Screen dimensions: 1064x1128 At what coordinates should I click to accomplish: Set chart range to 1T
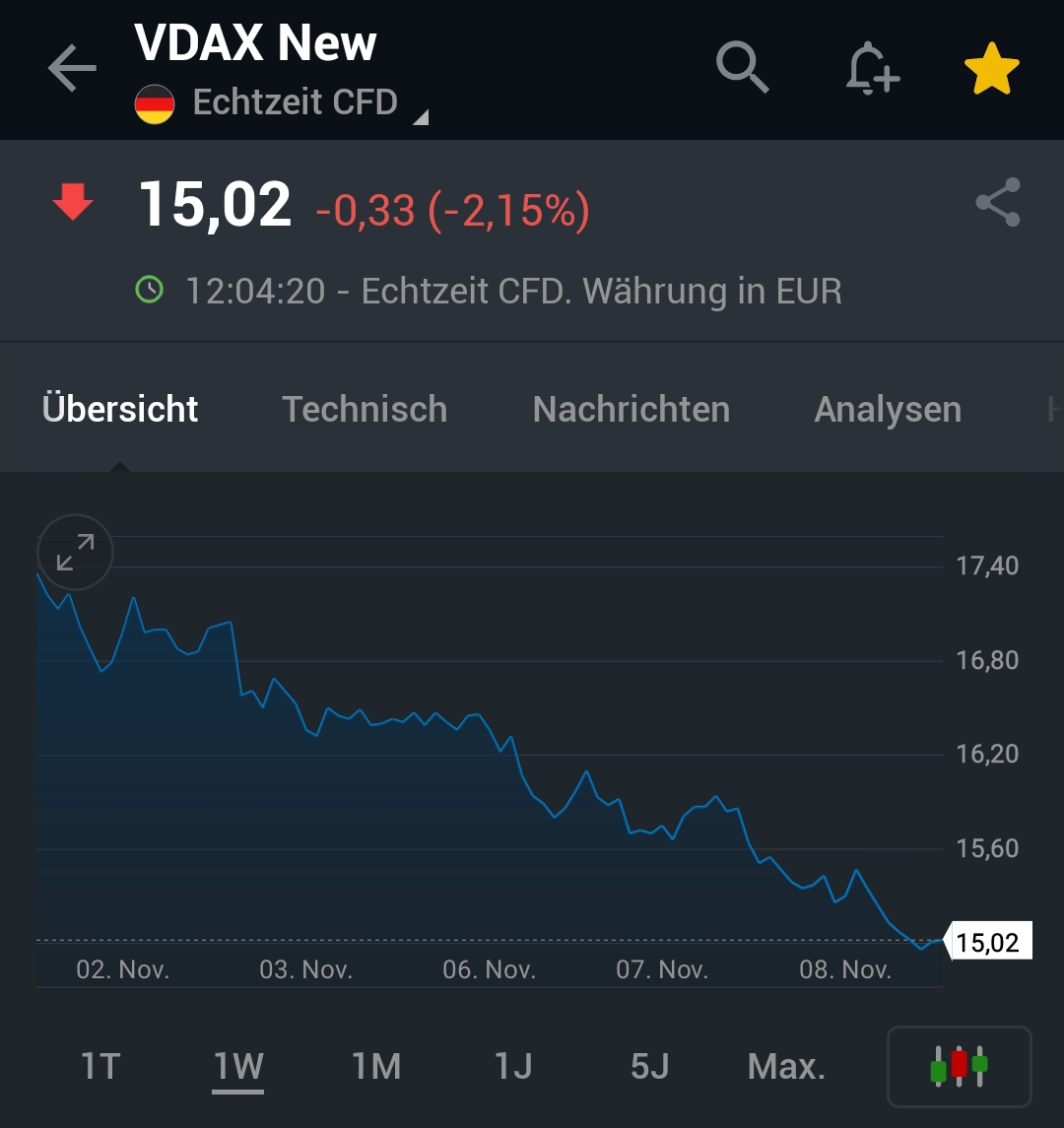(x=100, y=1066)
